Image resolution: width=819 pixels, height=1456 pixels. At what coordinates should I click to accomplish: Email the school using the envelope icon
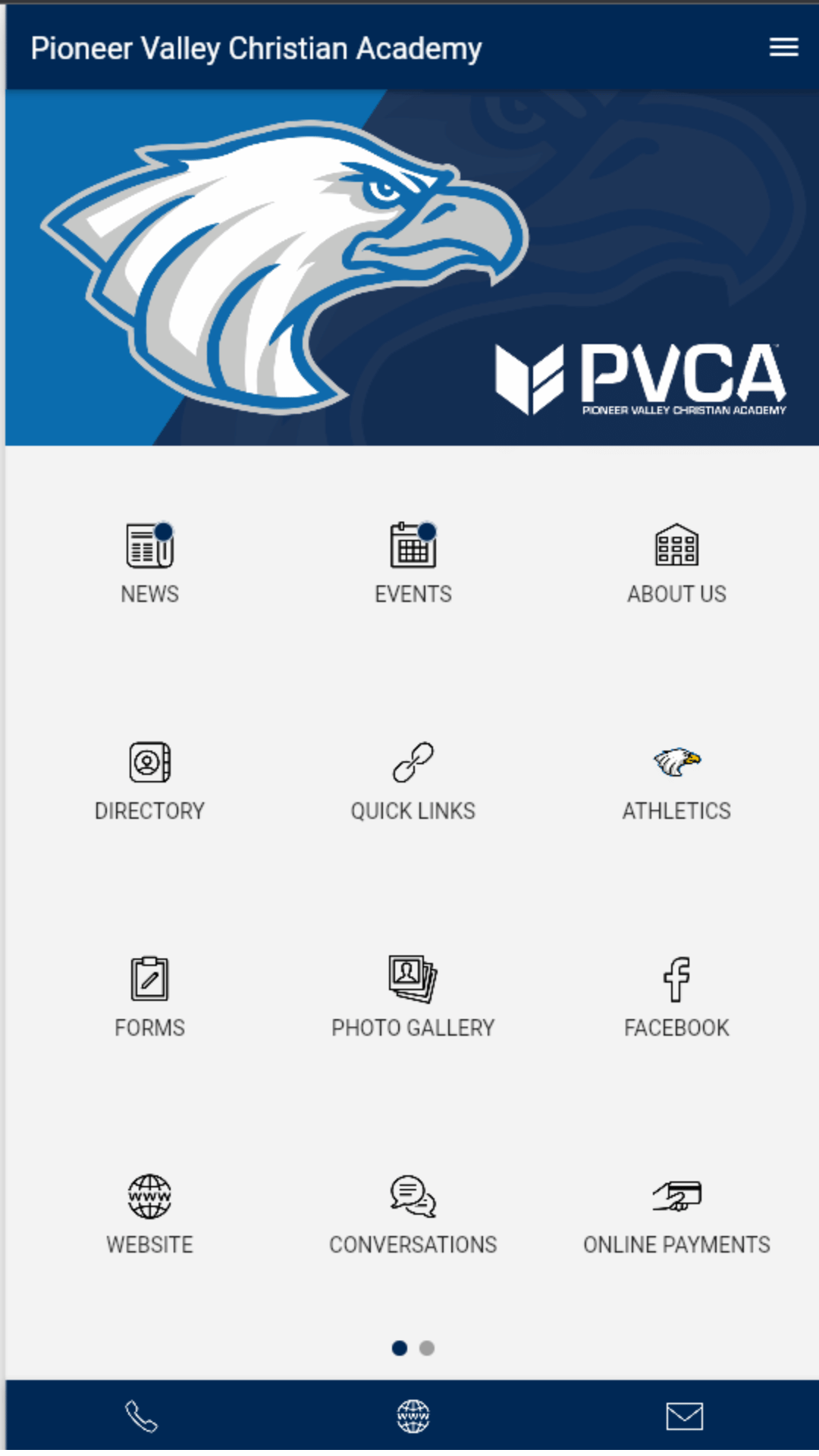[x=685, y=1416]
